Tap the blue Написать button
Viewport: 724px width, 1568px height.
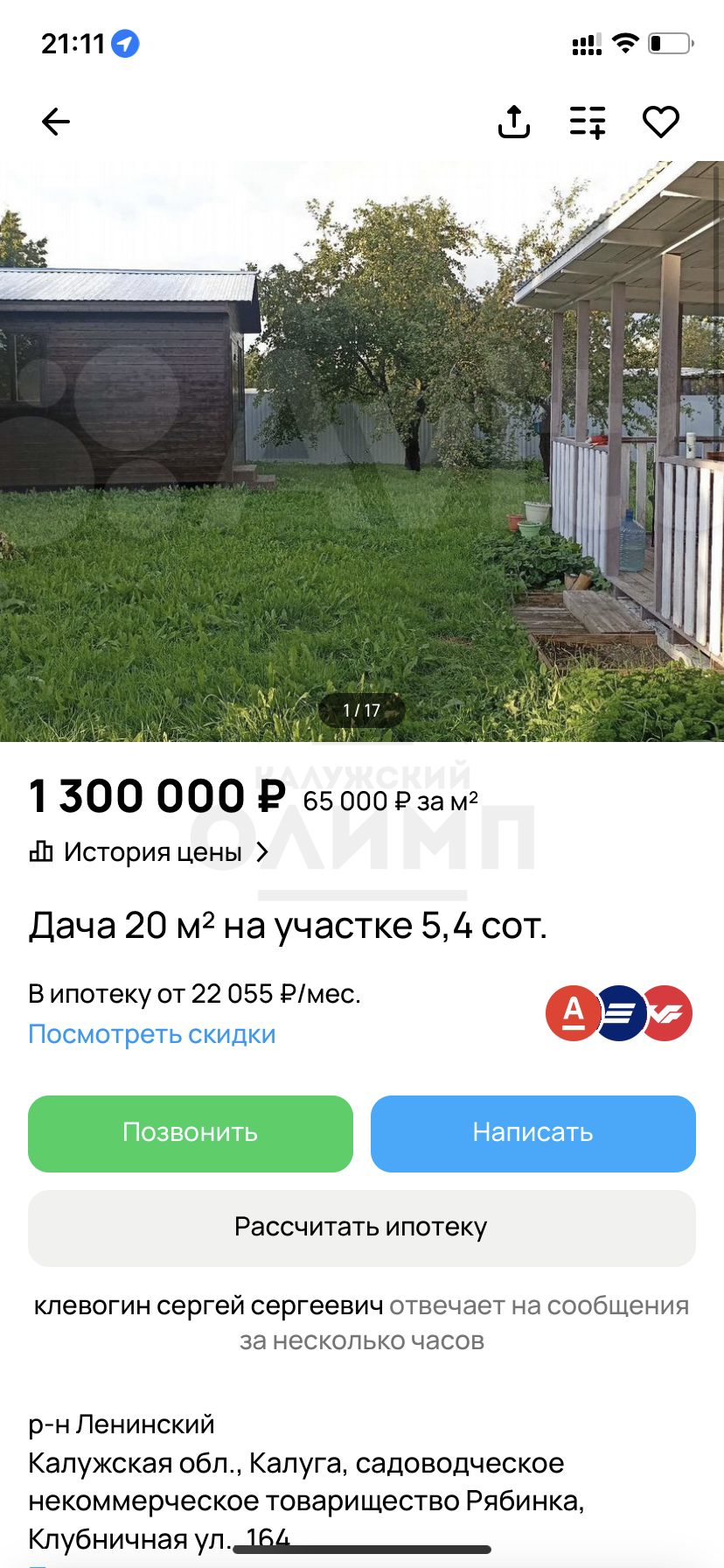click(533, 1133)
